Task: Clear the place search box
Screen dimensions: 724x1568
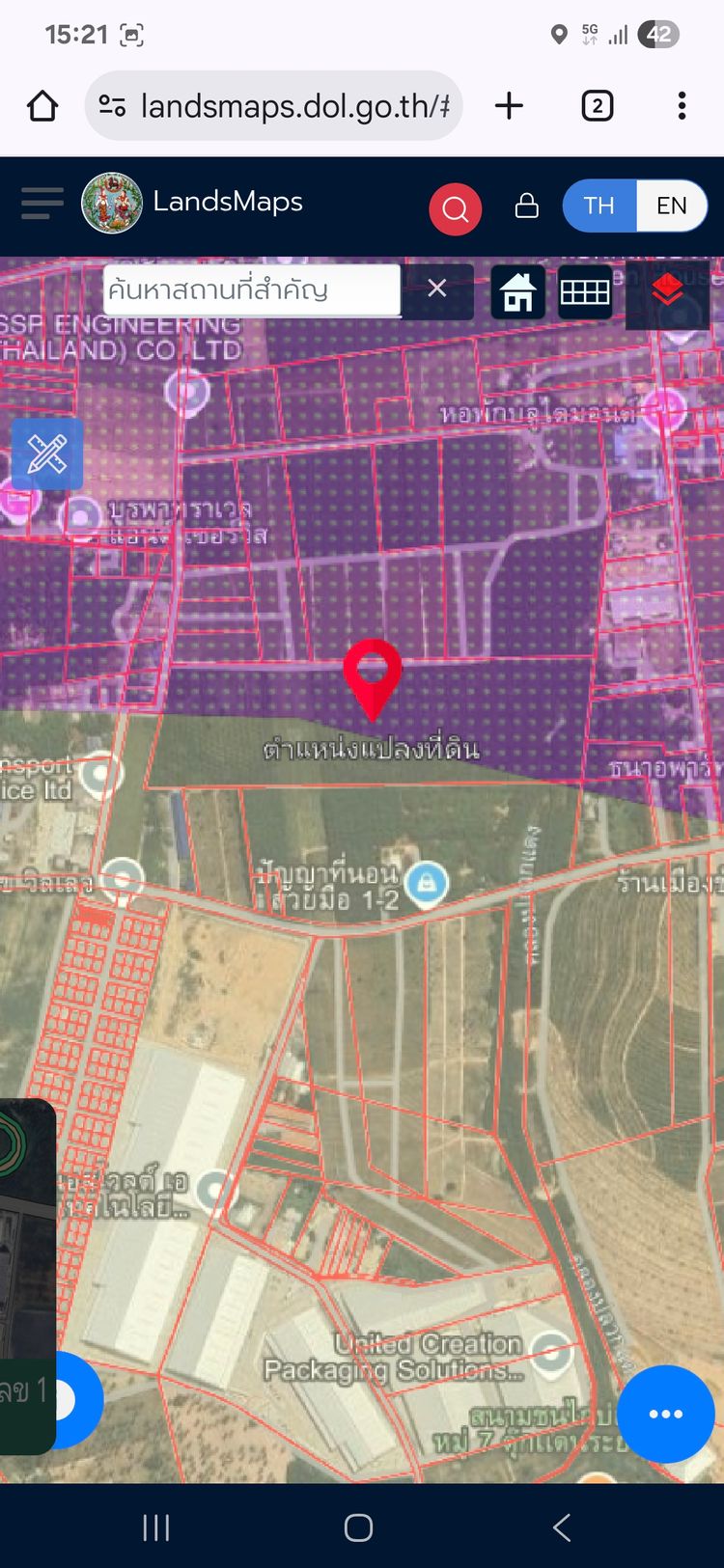Action: 437,289
